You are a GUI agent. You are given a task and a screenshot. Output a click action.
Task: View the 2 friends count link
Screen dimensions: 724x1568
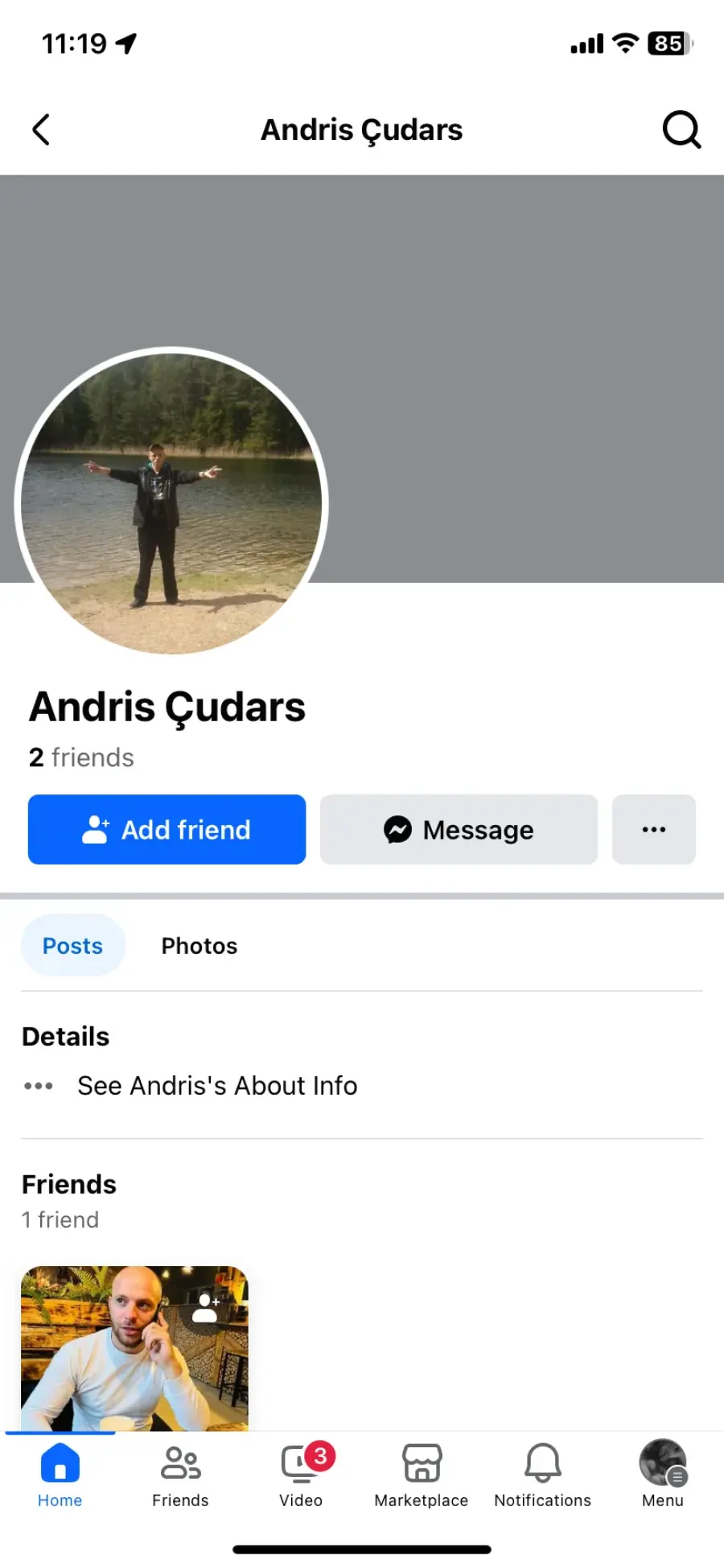81,757
